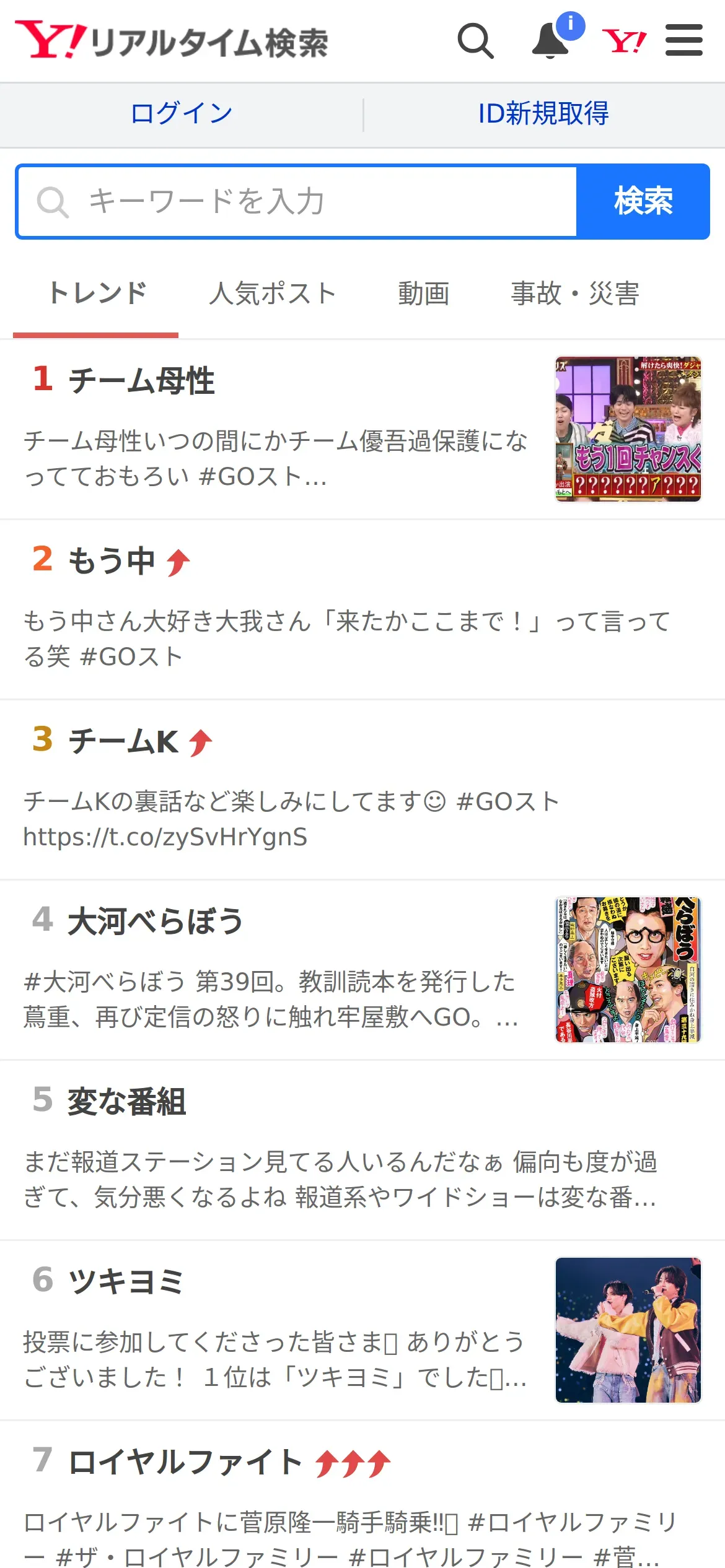The image size is (725, 1568).
Task: Open the 事故・災害 tab
Action: pyautogui.click(x=574, y=294)
